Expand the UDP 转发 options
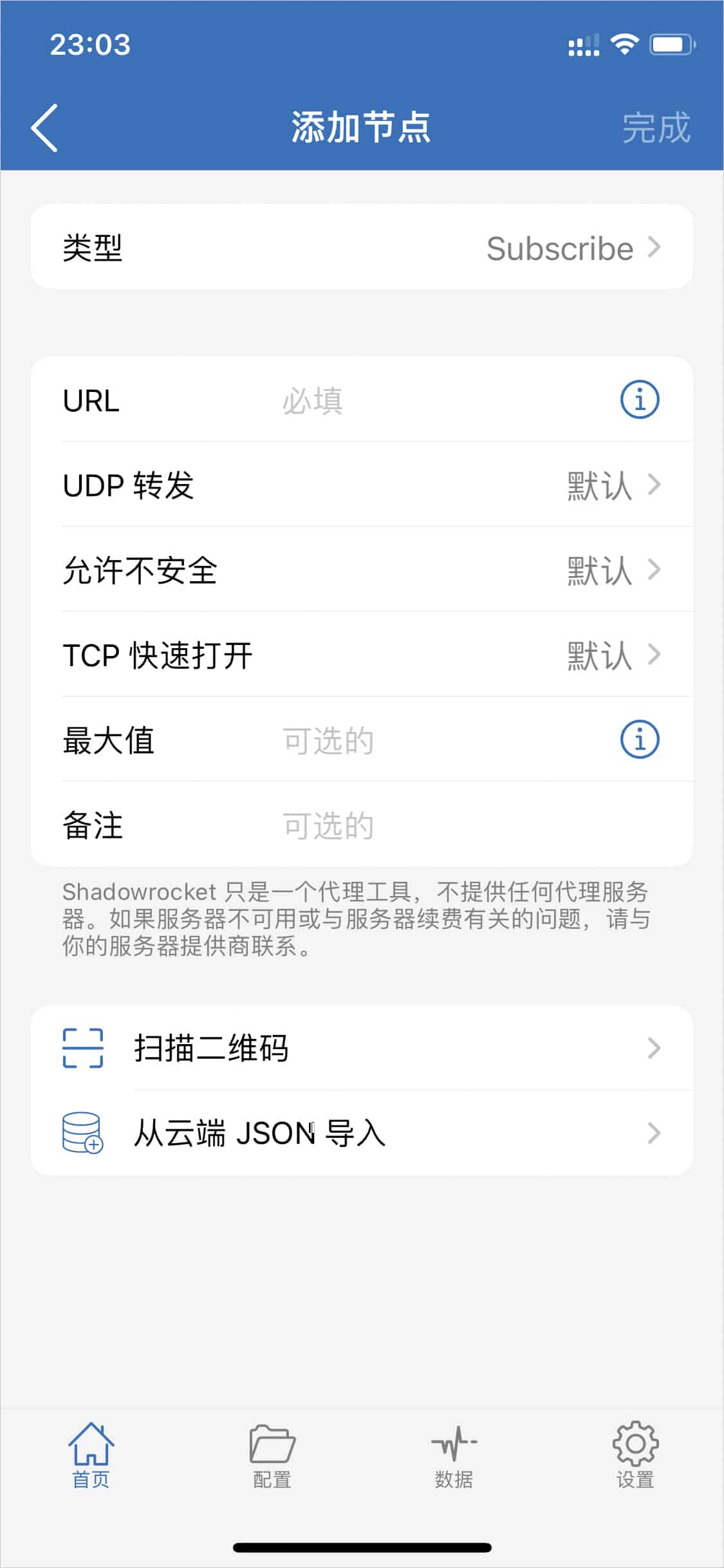This screenshot has width=724, height=1568. point(362,485)
